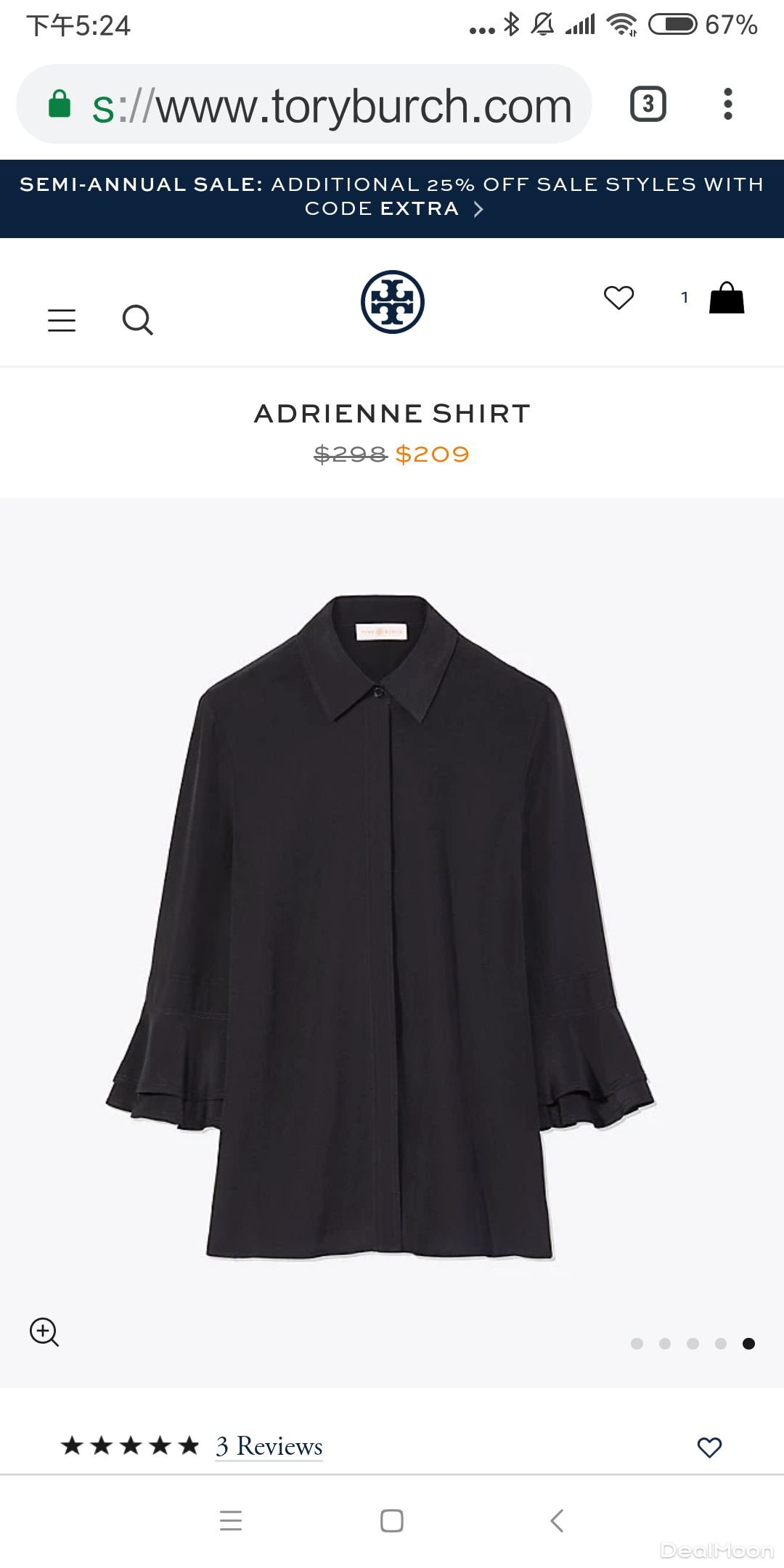784x1568 pixels.
Task: Select the third image indicator dot
Action: pos(693,1344)
